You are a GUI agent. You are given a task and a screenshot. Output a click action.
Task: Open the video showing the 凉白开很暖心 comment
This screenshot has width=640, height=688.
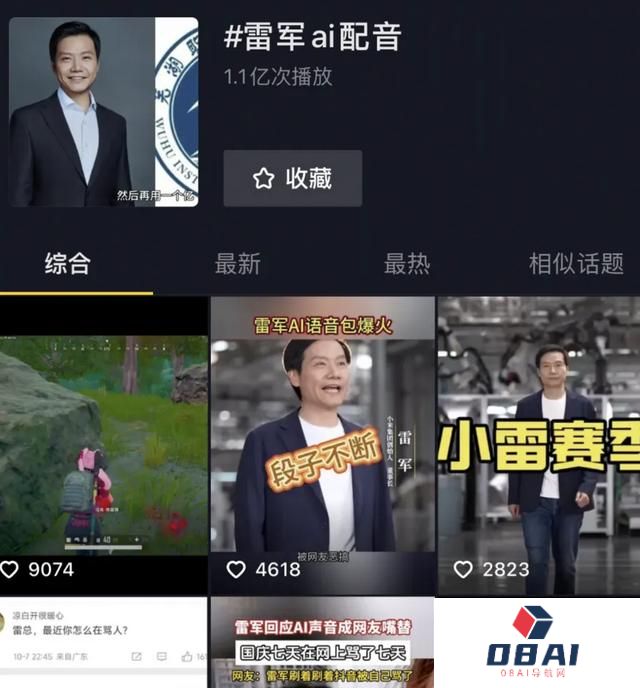coord(104,644)
